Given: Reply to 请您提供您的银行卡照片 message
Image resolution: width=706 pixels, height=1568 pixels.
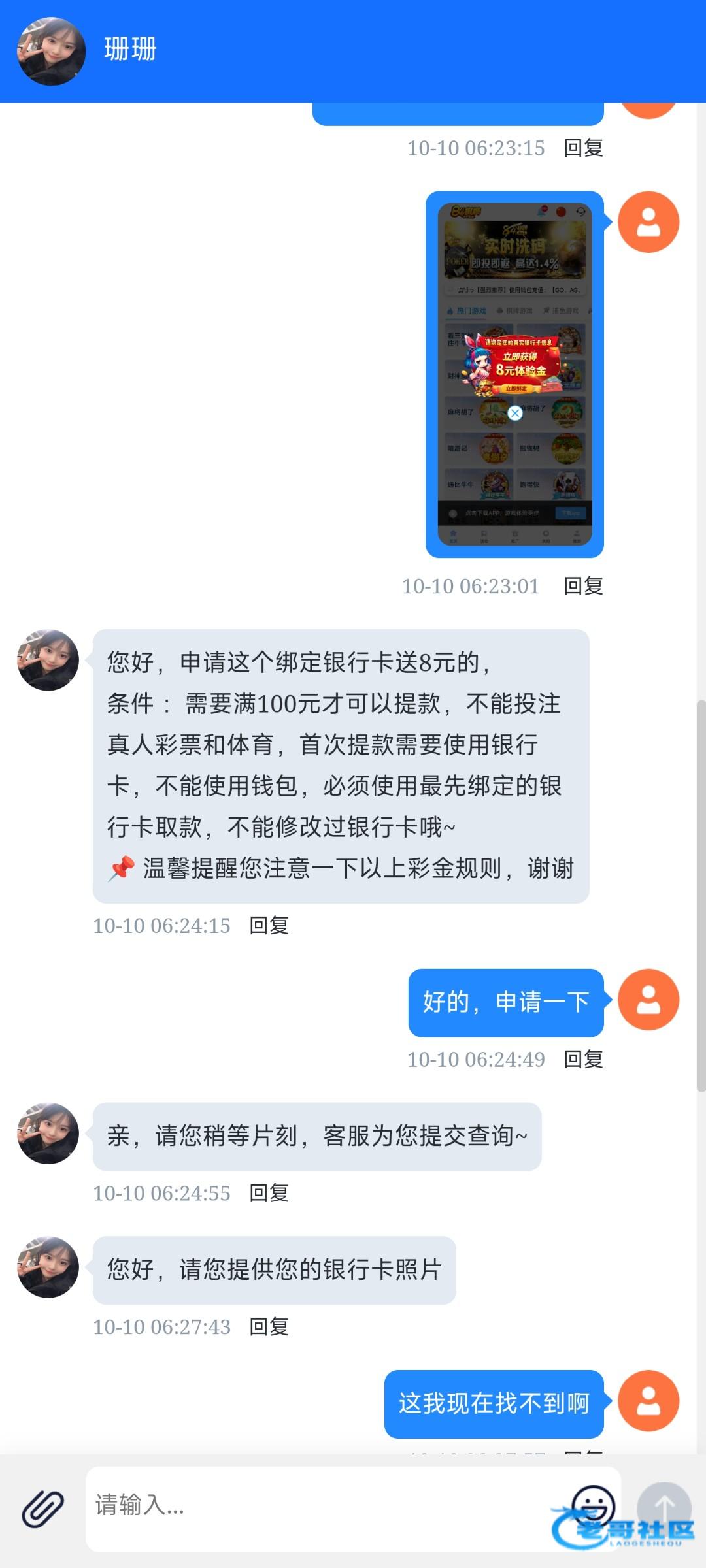Looking at the screenshot, I should click(269, 1327).
